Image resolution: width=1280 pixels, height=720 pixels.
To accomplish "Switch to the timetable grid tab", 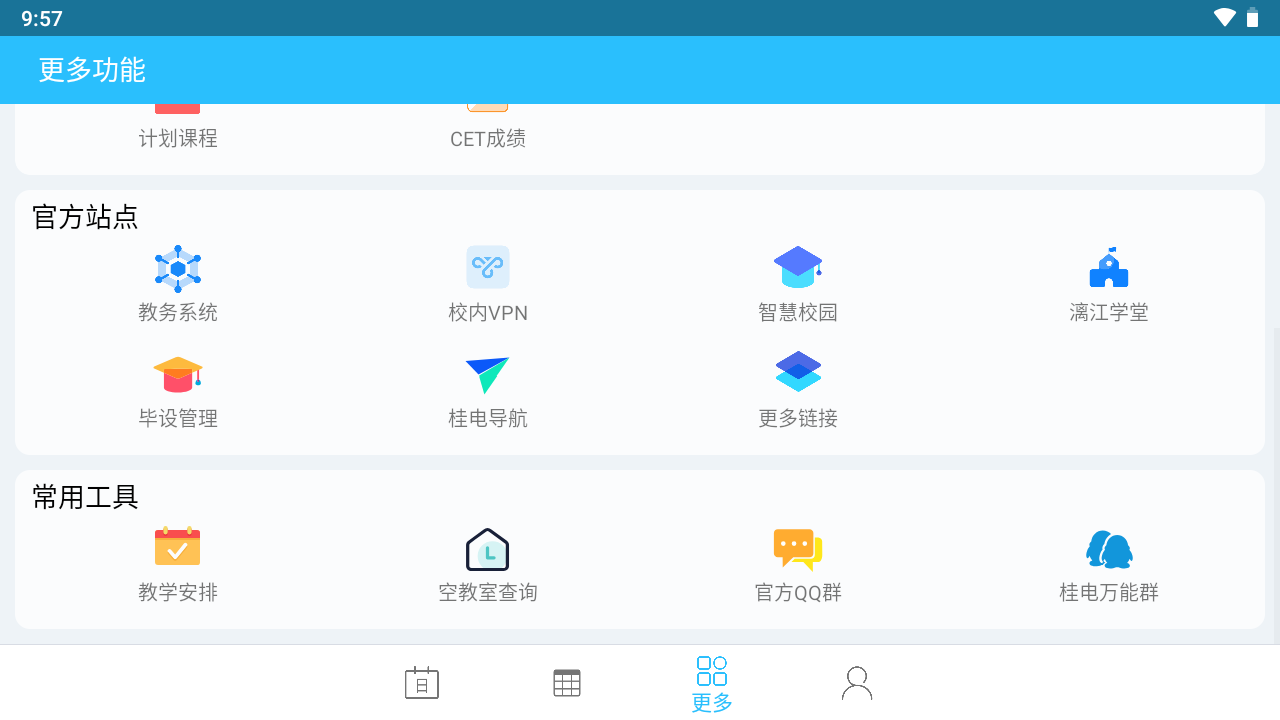I will point(567,683).
